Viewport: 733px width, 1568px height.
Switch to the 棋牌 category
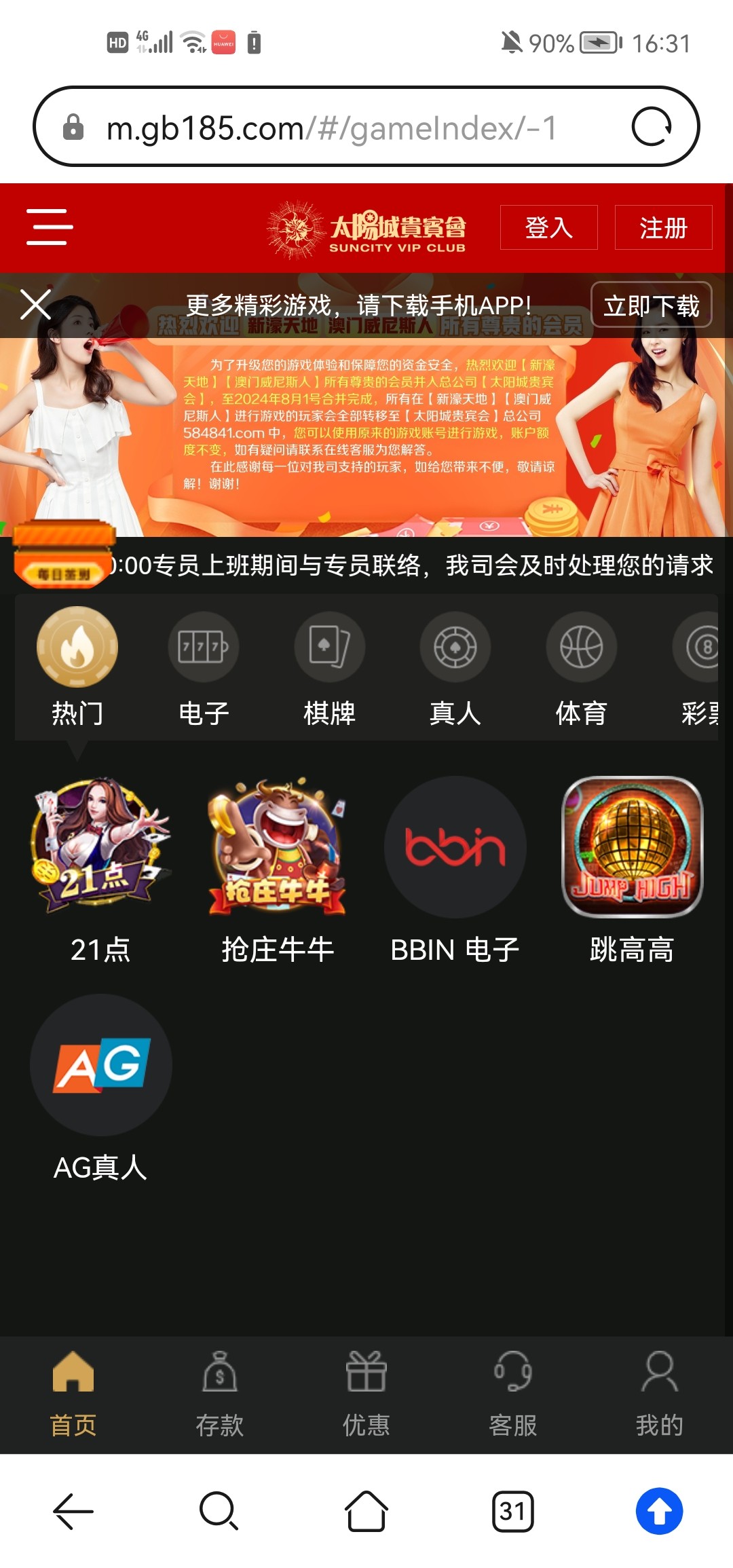point(330,667)
